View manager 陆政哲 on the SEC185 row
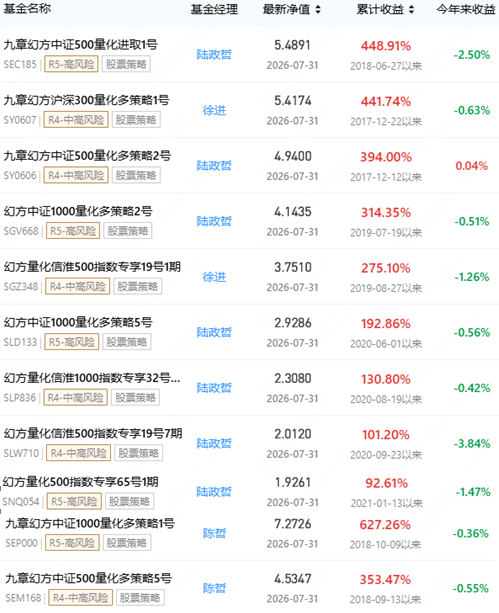This screenshot has width=499, height=613. pos(214,55)
